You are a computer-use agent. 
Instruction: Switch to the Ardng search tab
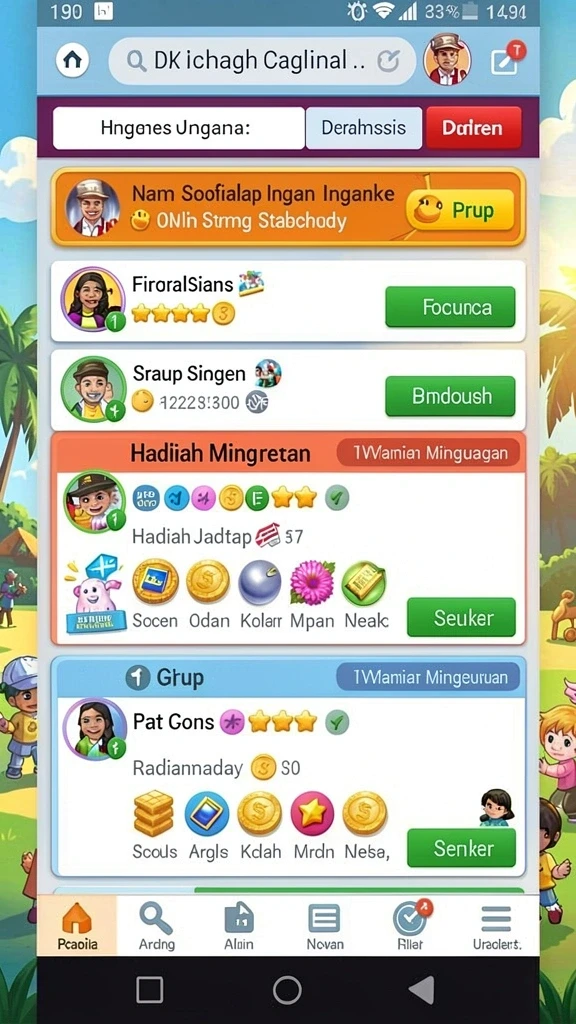[x=157, y=925]
